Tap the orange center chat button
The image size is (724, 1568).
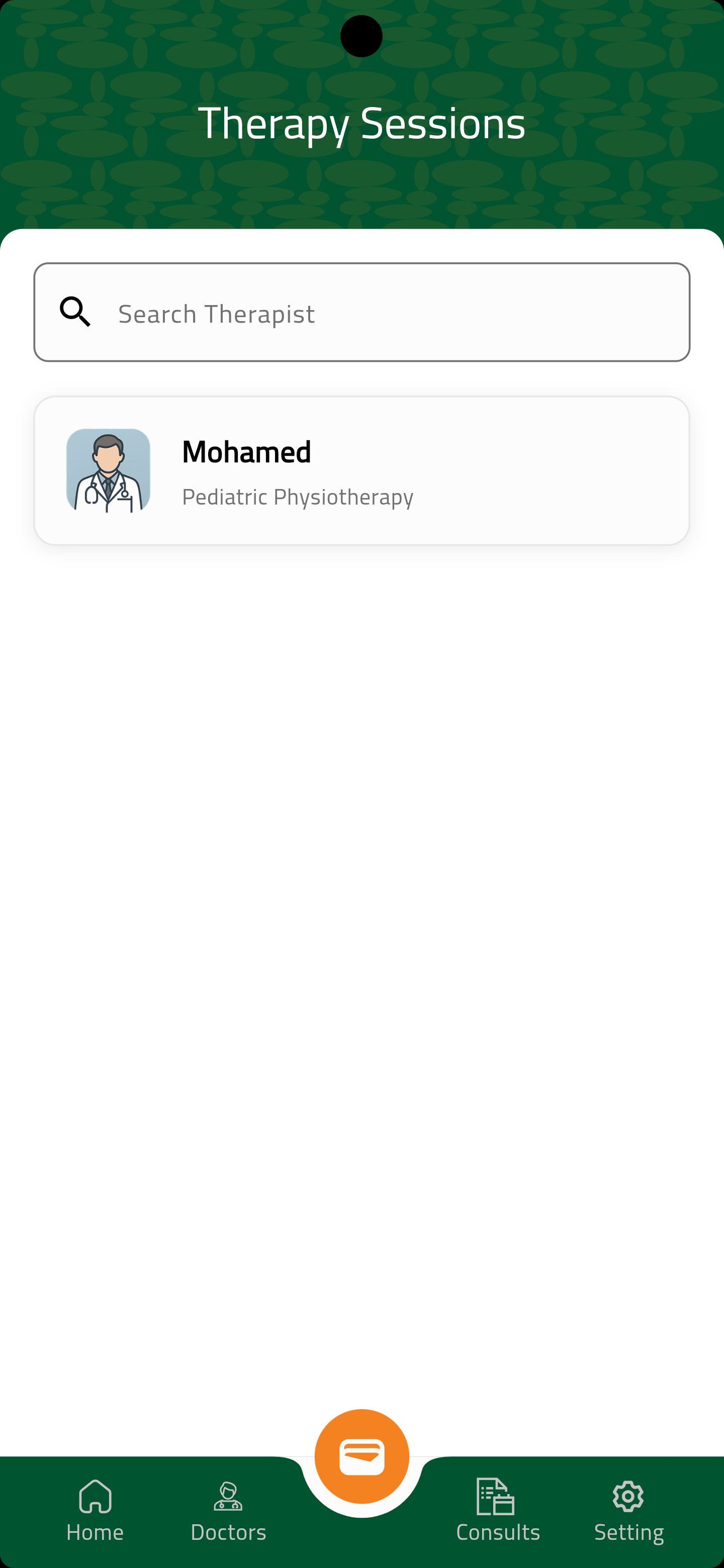361,1456
